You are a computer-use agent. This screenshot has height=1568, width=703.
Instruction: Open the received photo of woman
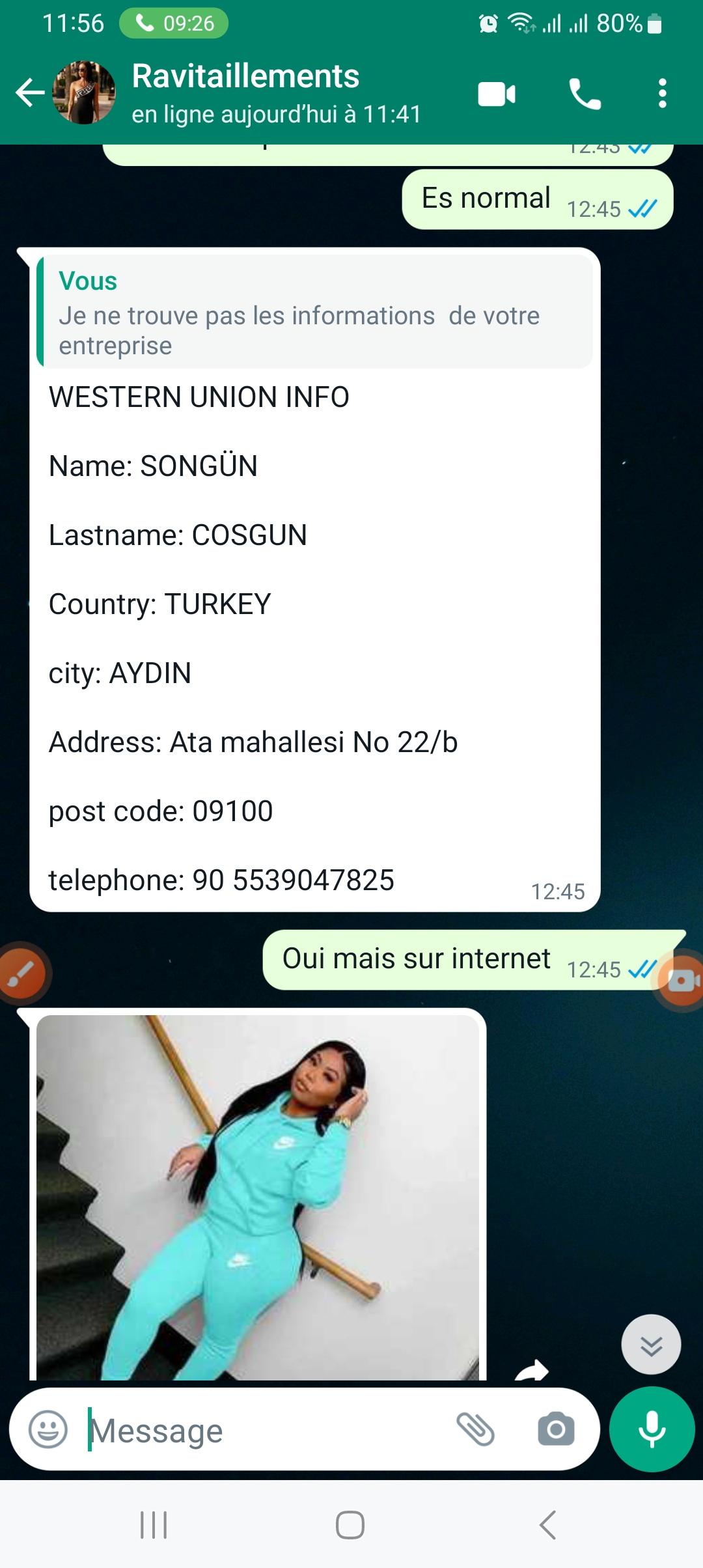pos(257,1197)
